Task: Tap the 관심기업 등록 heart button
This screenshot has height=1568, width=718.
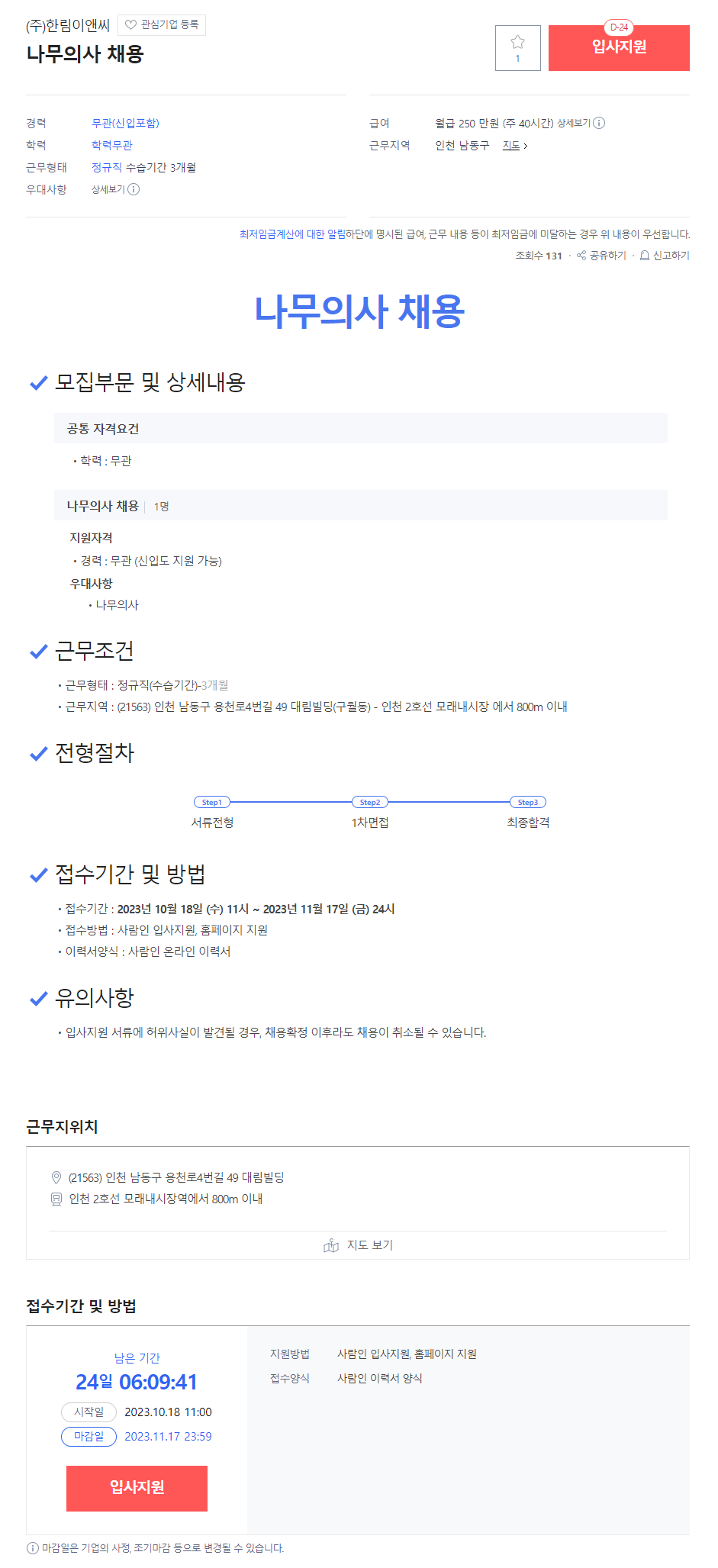Action: pyautogui.click(x=162, y=25)
